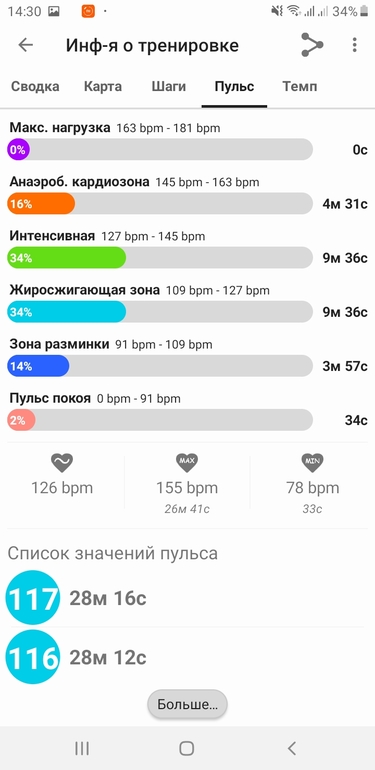Switch to the Сводка tab
This screenshot has width=375, height=770.
tap(35, 87)
